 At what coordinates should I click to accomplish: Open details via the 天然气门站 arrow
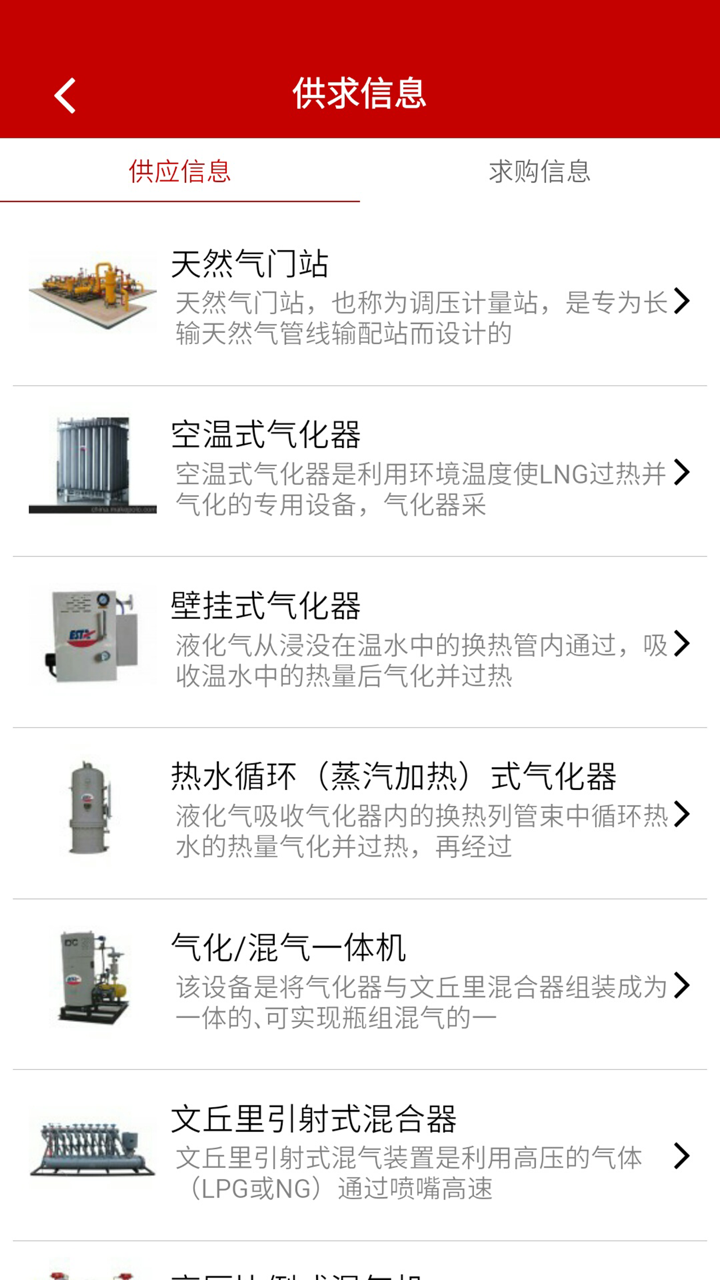pyautogui.click(x=683, y=300)
